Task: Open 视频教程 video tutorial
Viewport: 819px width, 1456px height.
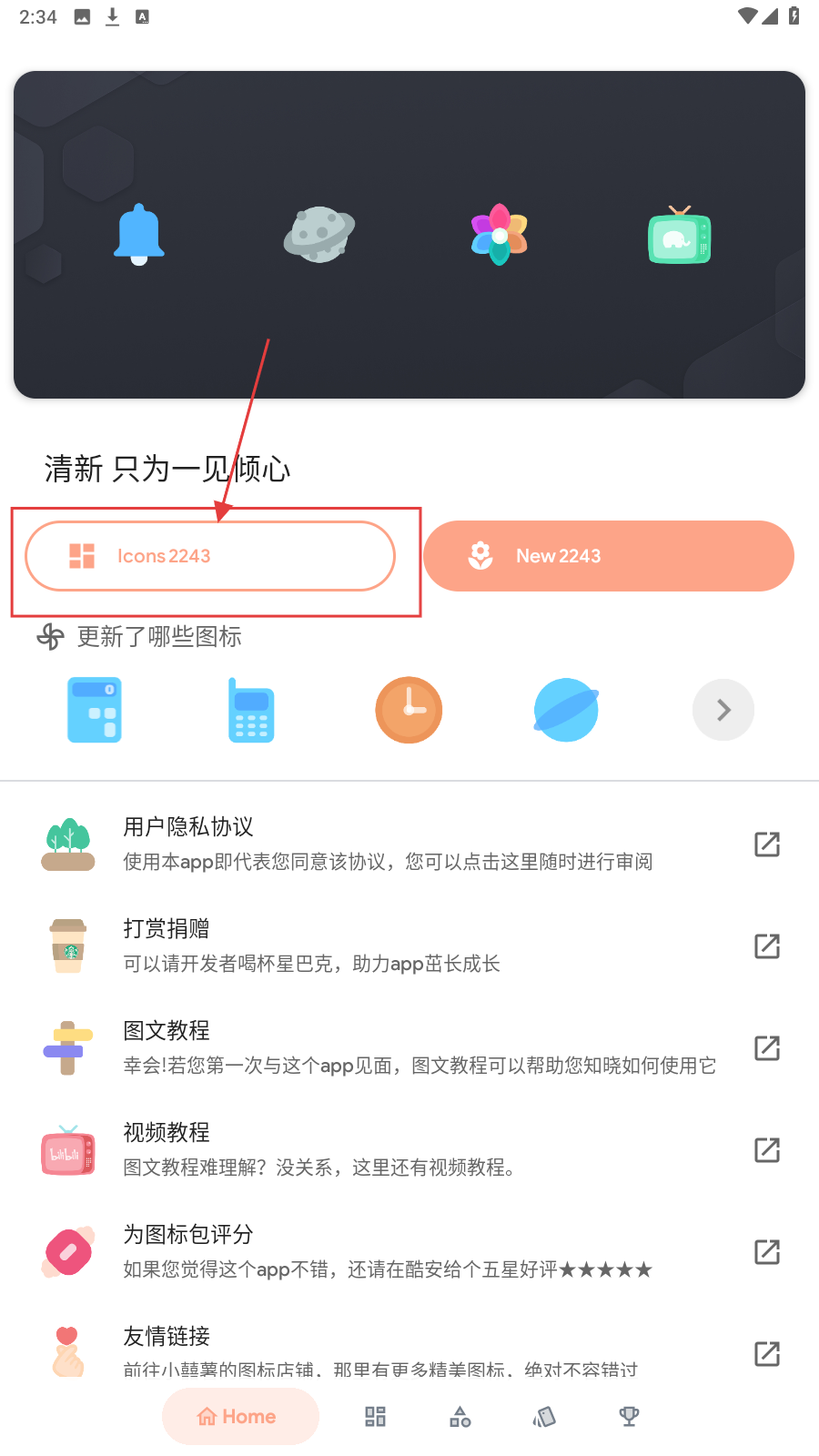Action: pyautogui.click(x=409, y=1149)
